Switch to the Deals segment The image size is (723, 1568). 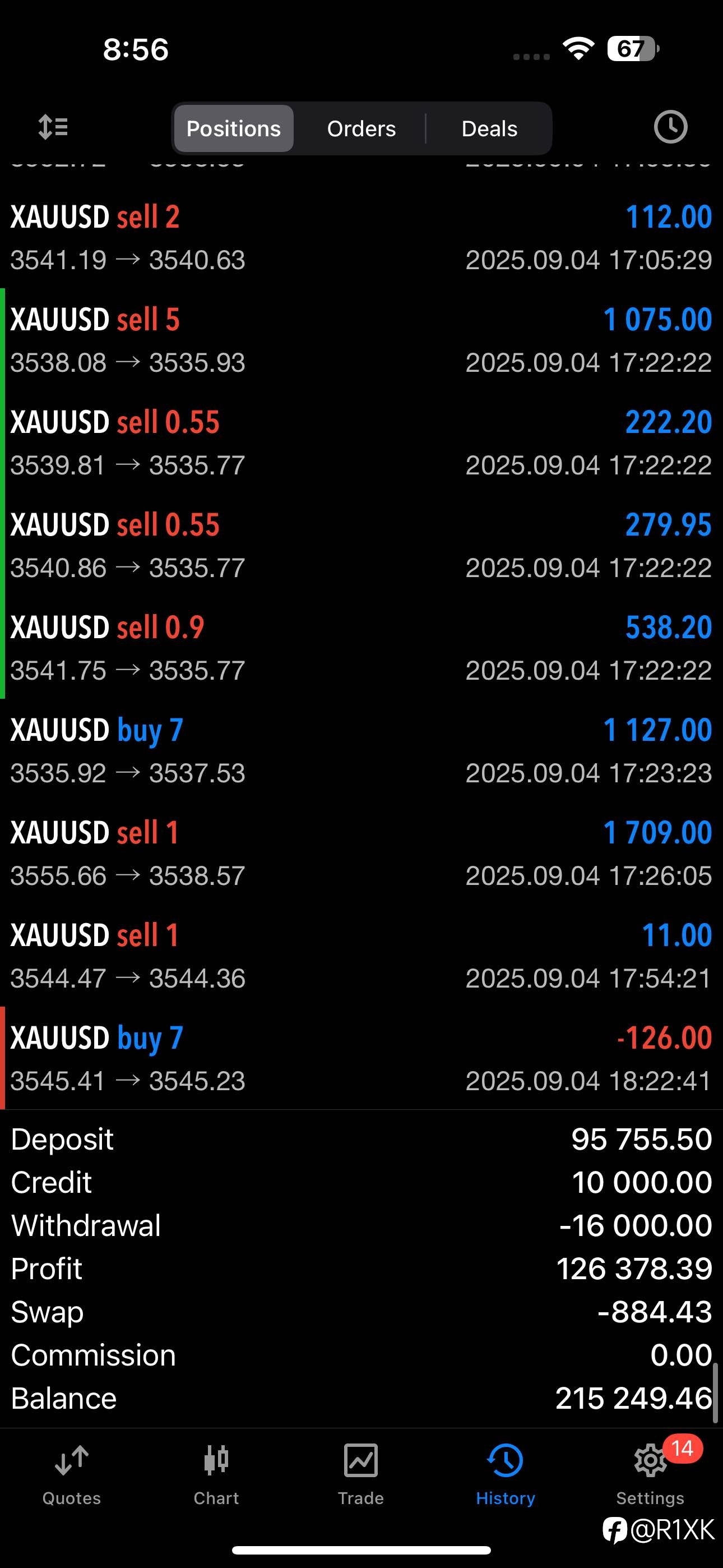pyautogui.click(x=489, y=128)
